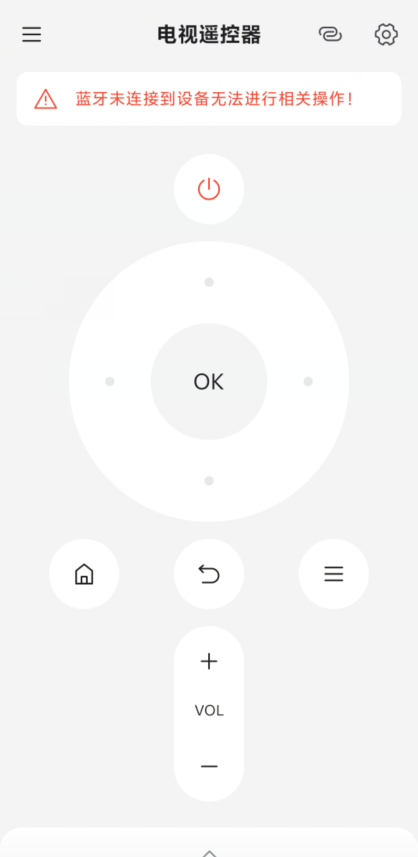Screen dimensions: 418x857
Task: Open the settings gear
Action: [386, 34]
